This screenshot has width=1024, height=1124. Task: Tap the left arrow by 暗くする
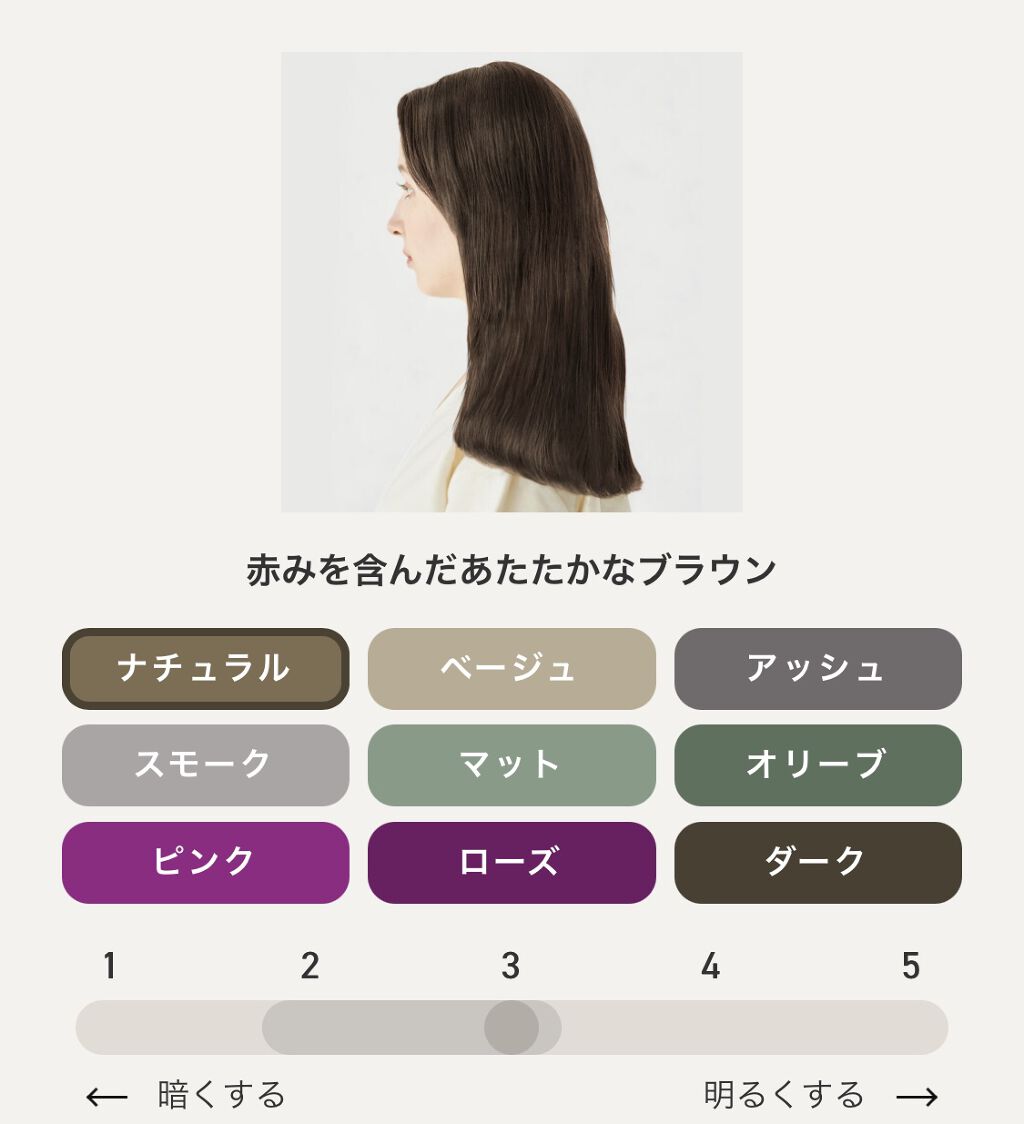[107, 1097]
